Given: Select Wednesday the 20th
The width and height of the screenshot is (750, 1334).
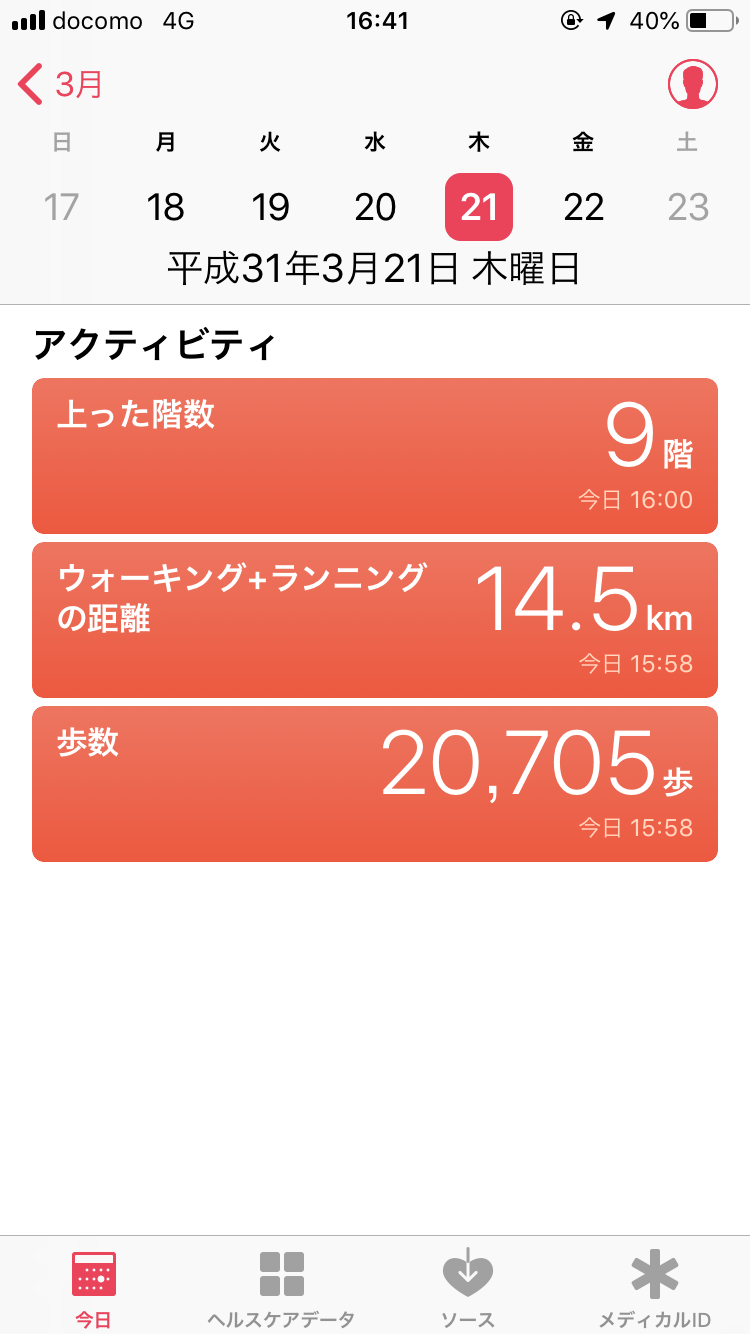Looking at the screenshot, I should [x=375, y=207].
